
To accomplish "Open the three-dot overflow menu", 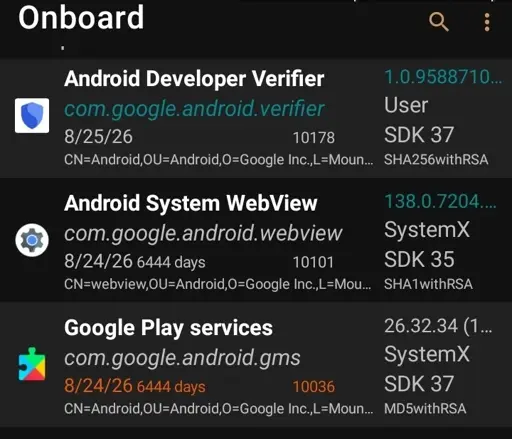I will tap(487, 22).
